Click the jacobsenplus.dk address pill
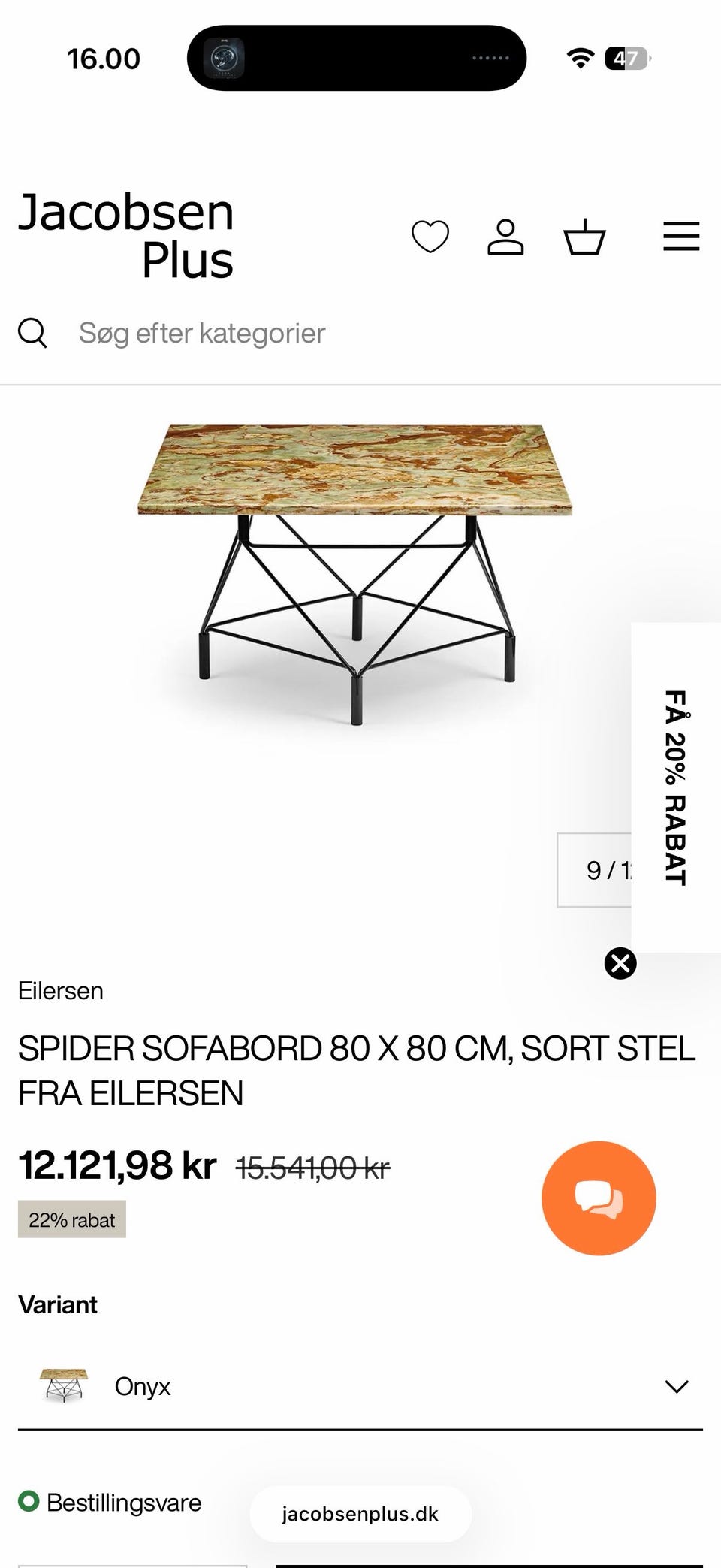Viewport: 721px width, 1568px height. (x=360, y=1514)
